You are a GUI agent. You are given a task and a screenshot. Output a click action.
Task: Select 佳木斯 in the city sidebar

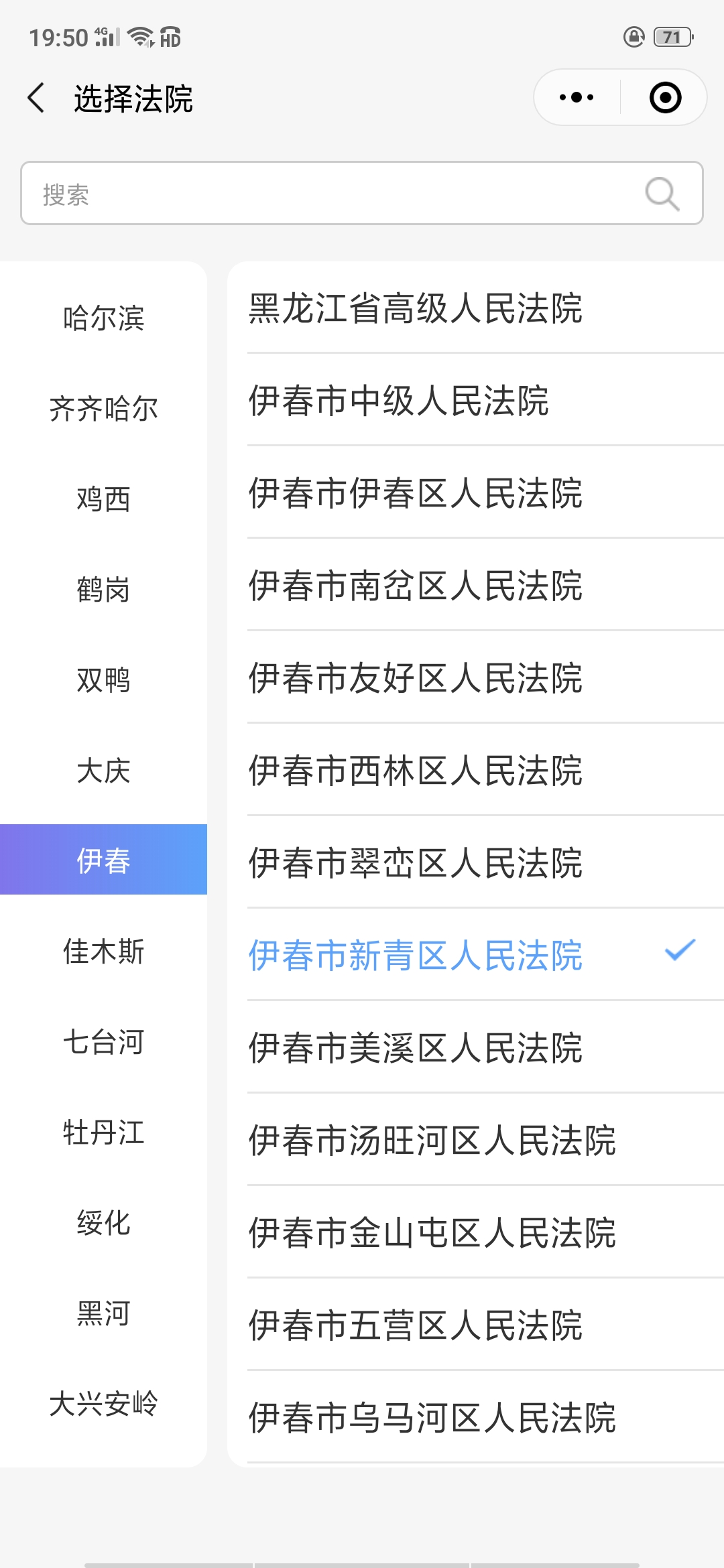pyautogui.click(x=104, y=951)
